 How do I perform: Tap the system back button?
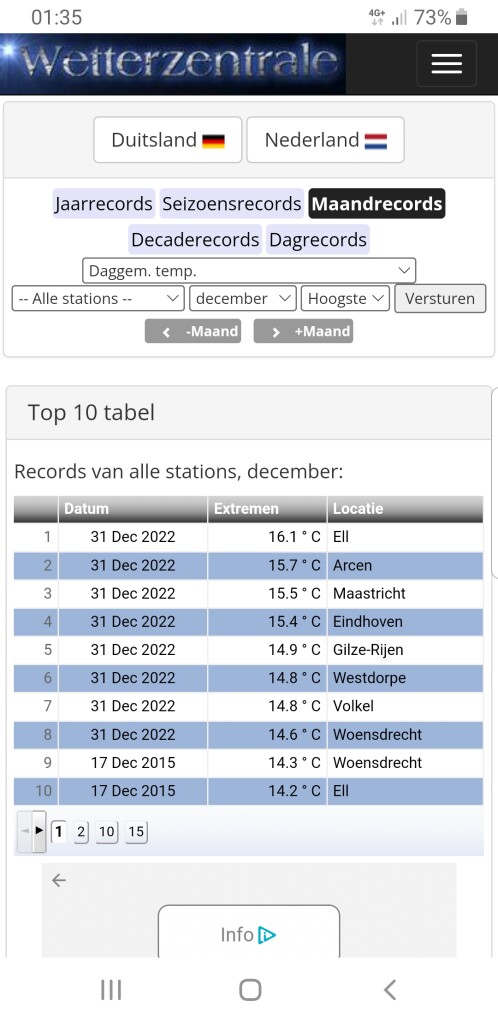coord(390,990)
